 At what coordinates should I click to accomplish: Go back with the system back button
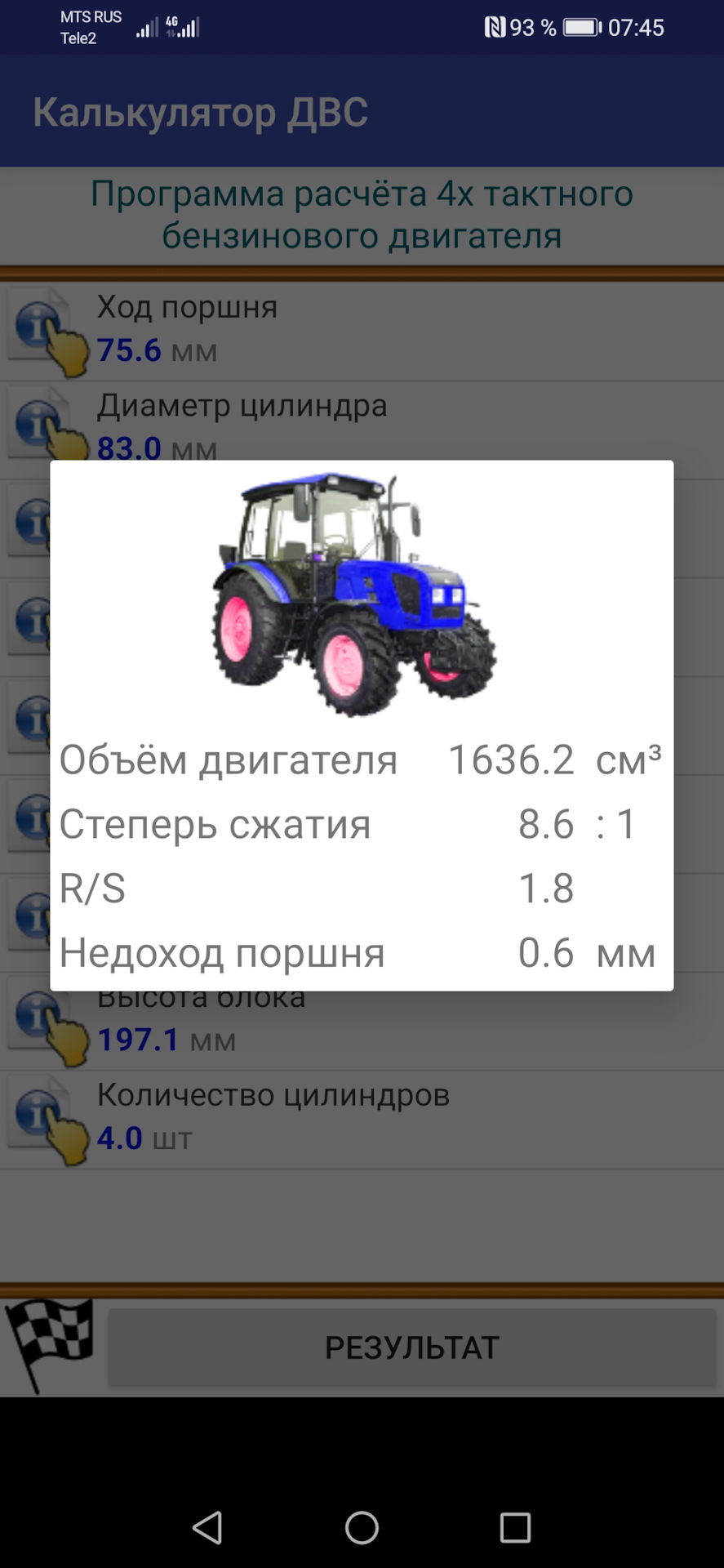pos(207,1526)
